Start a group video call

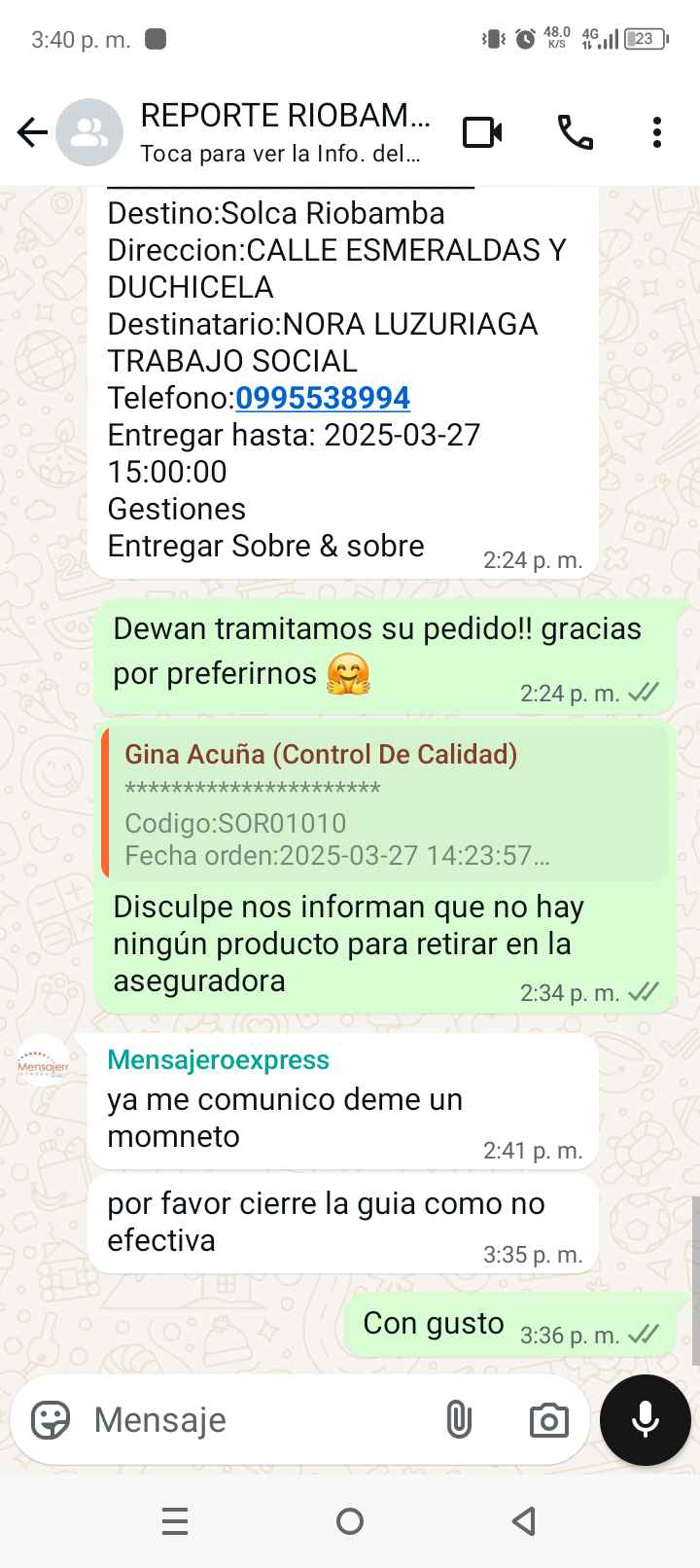tap(482, 132)
